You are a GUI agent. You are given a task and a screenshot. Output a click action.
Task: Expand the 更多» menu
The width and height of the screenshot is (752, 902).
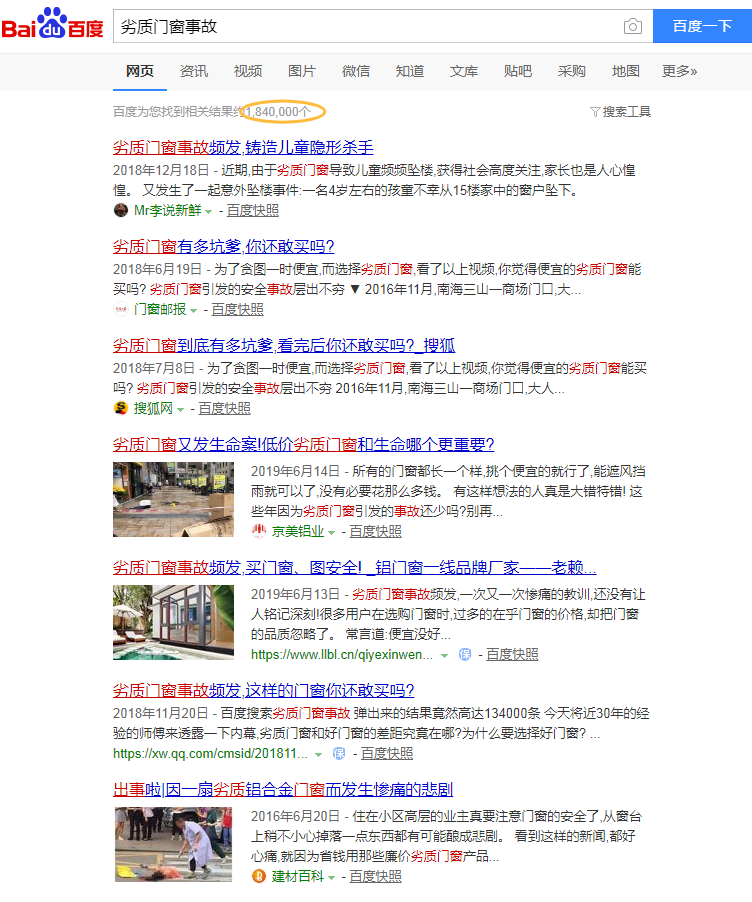680,71
